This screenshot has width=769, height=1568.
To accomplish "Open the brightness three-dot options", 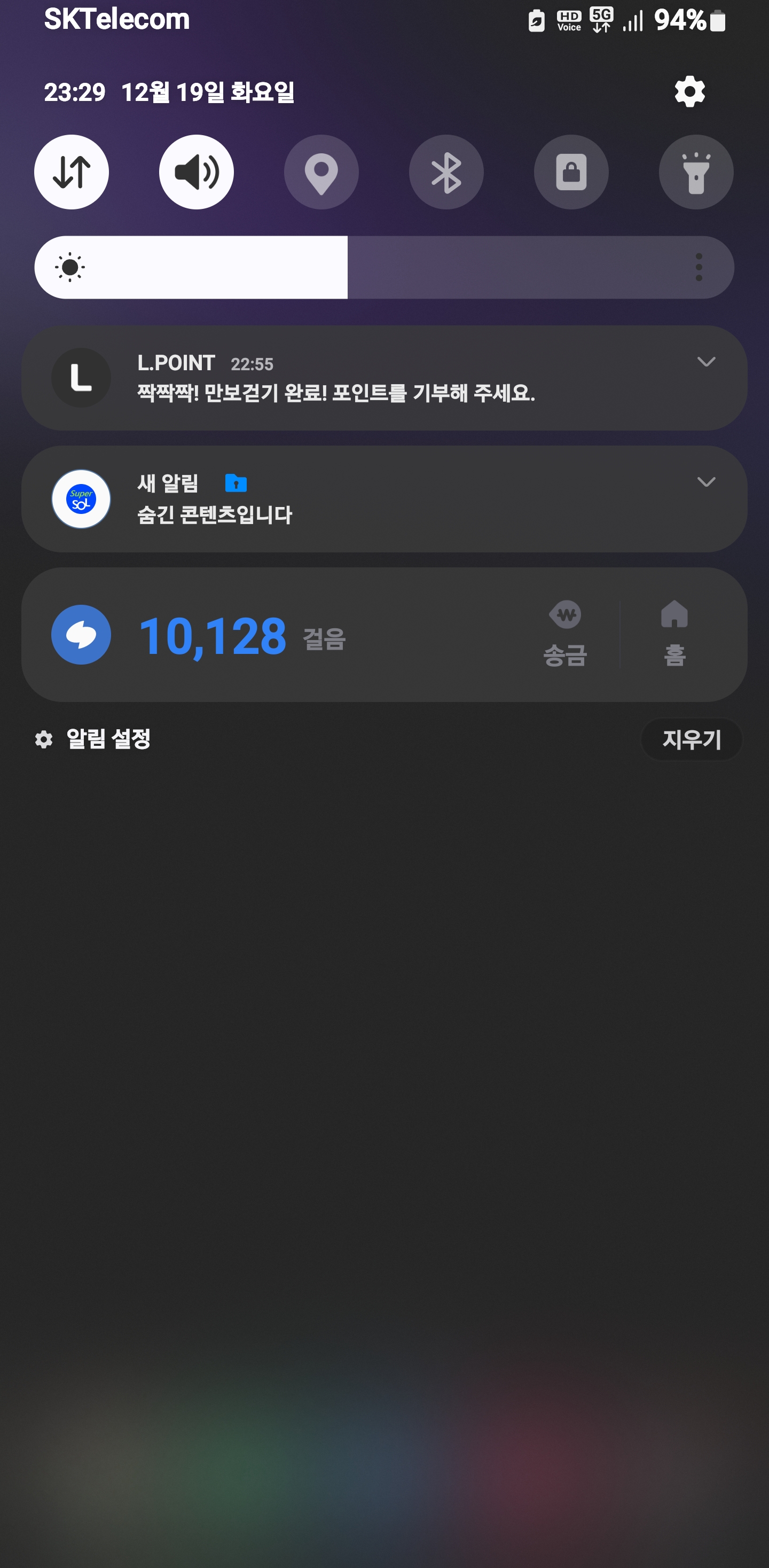I will (x=699, y=267).
